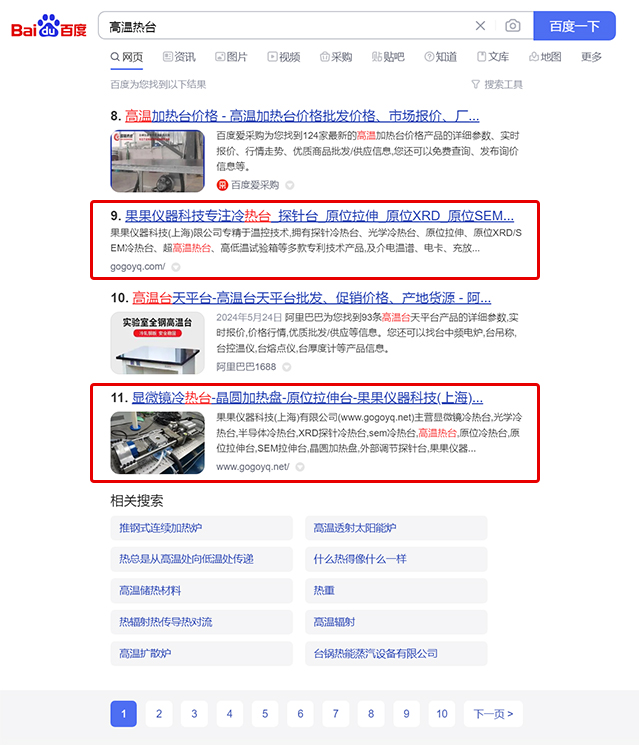Open result 9 果果仪器科技专注冷热台 link

click(x=319, y=215)
